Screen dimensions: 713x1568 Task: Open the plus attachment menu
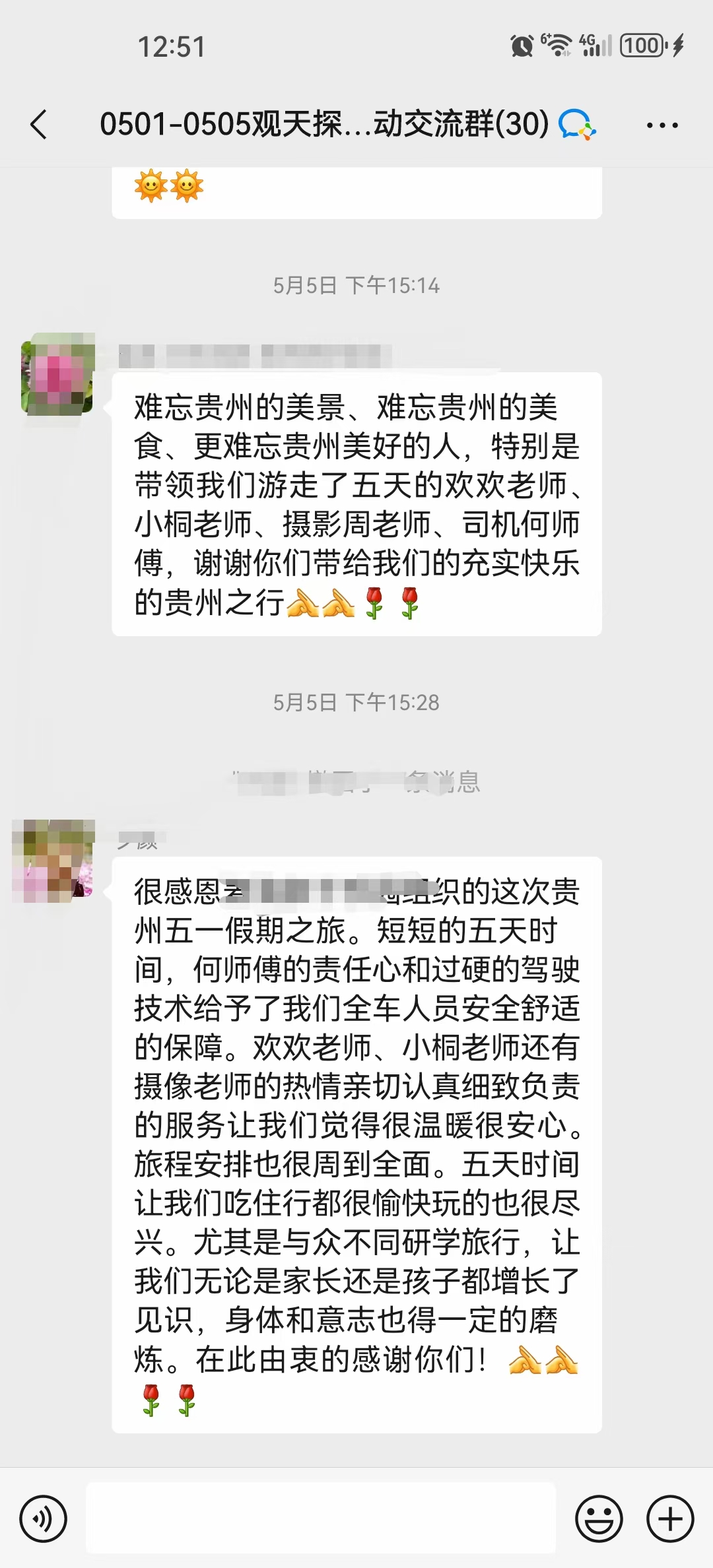click(670, 1519)
